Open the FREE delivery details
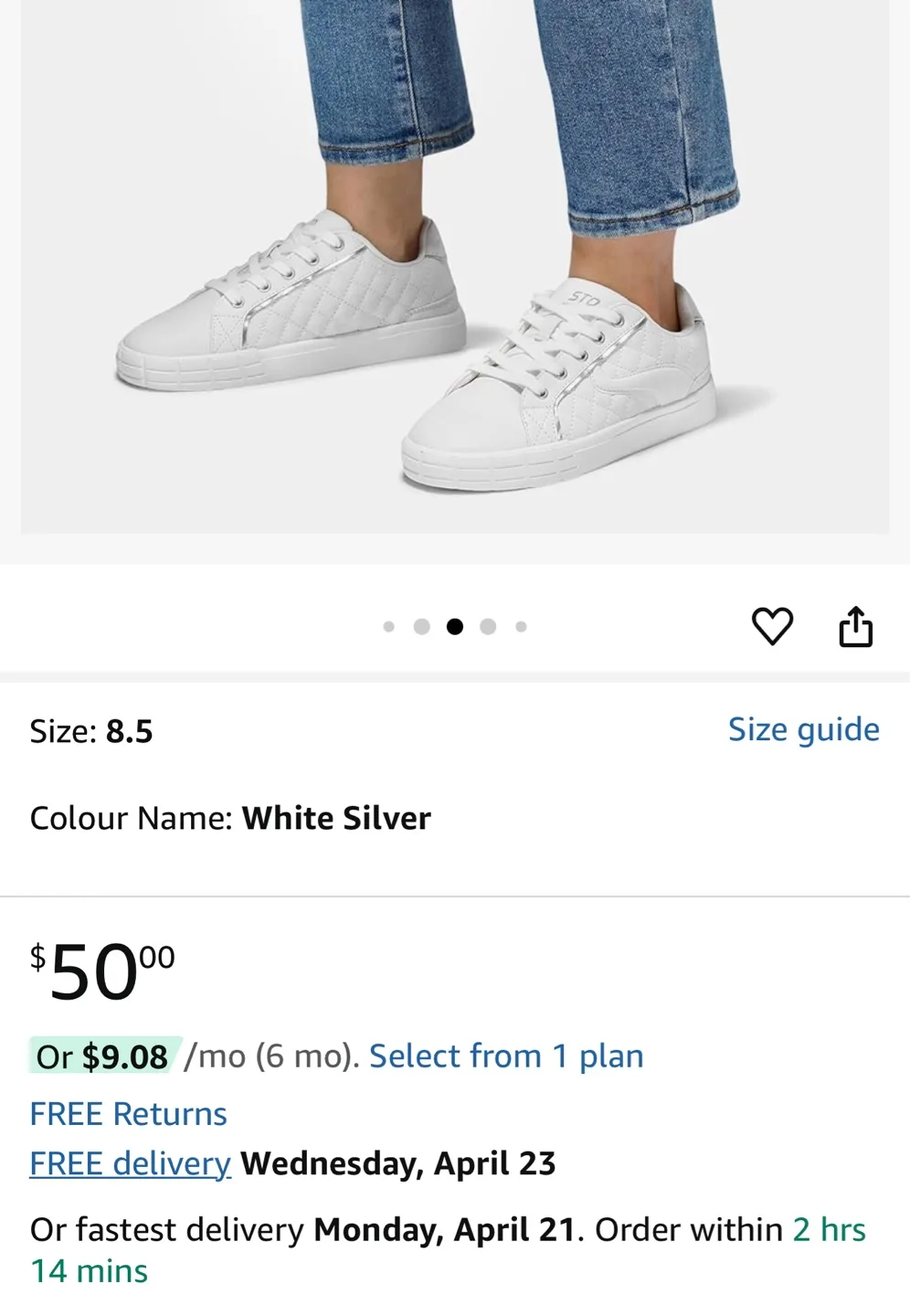Screen dimensions: 910x1316 (x=128, y=1162)
